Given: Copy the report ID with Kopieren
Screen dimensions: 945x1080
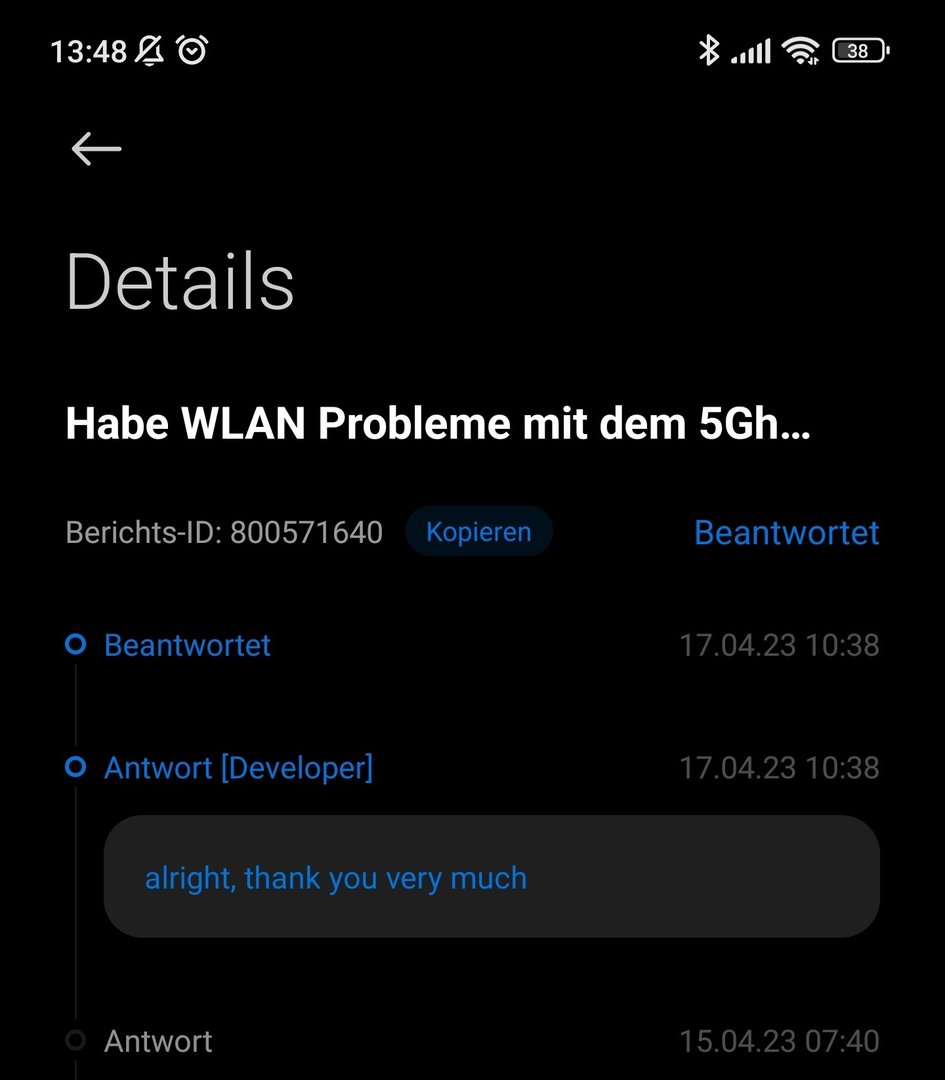Looking at the screenshot, I should (x=478, y=532).
